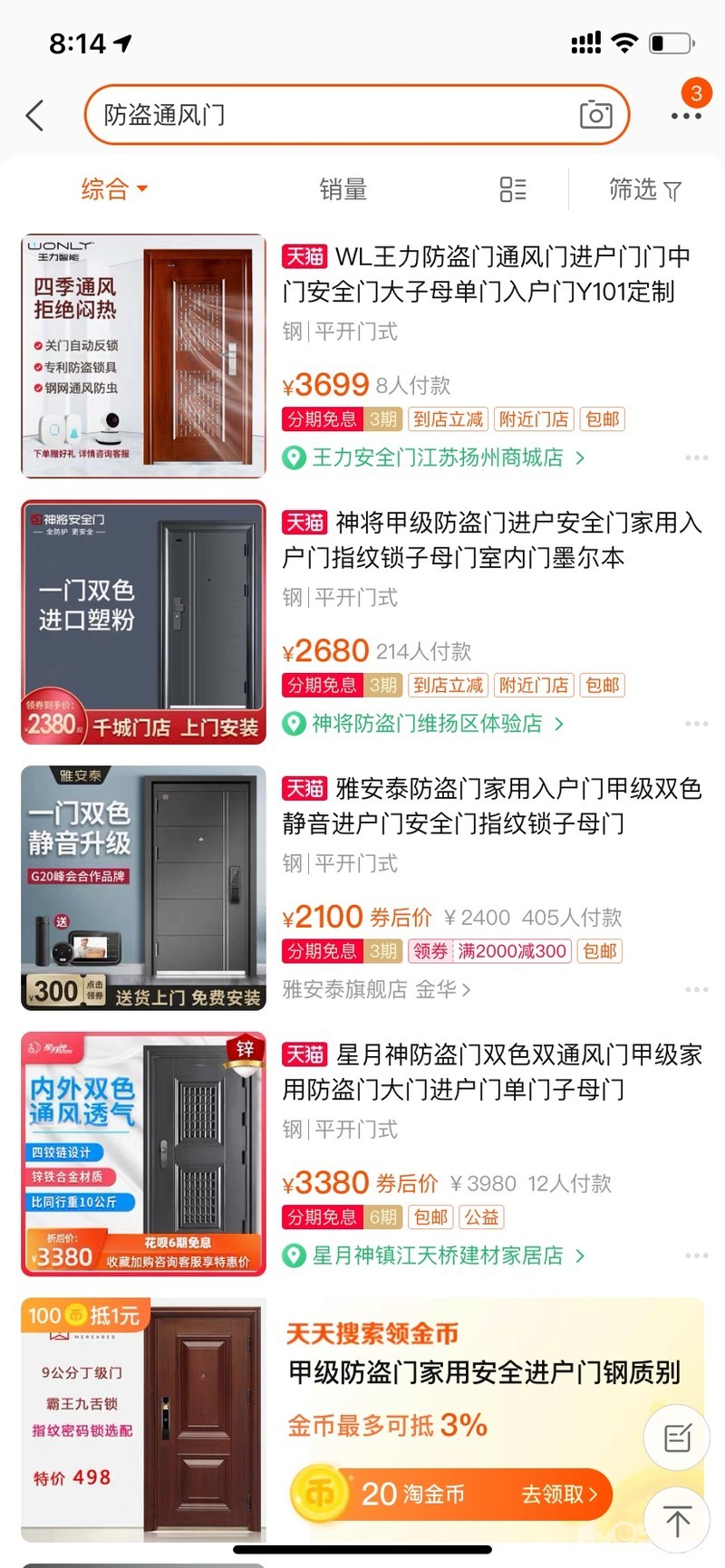Claim the 领券 满2000减300 coupon

tap(489, 951)
